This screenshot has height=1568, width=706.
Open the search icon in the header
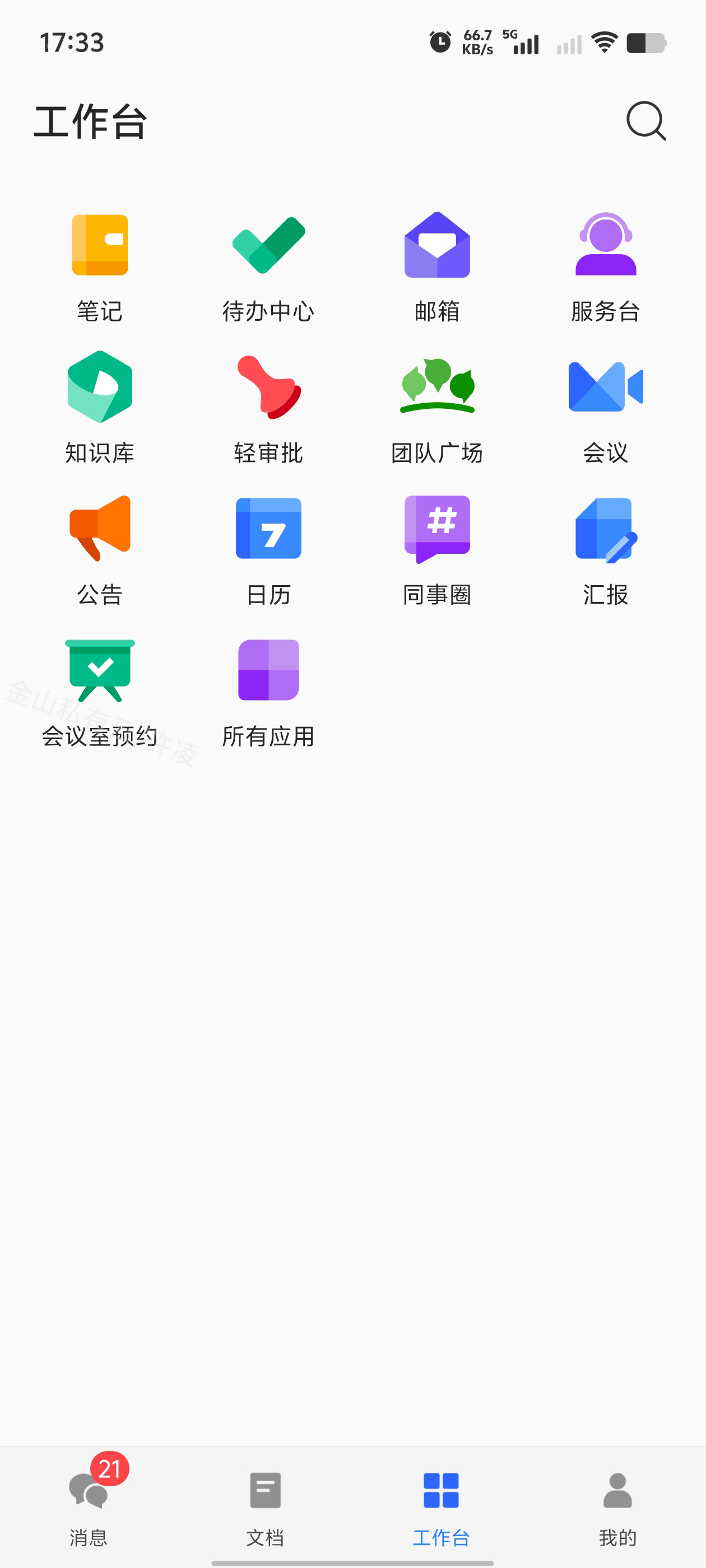645,121
